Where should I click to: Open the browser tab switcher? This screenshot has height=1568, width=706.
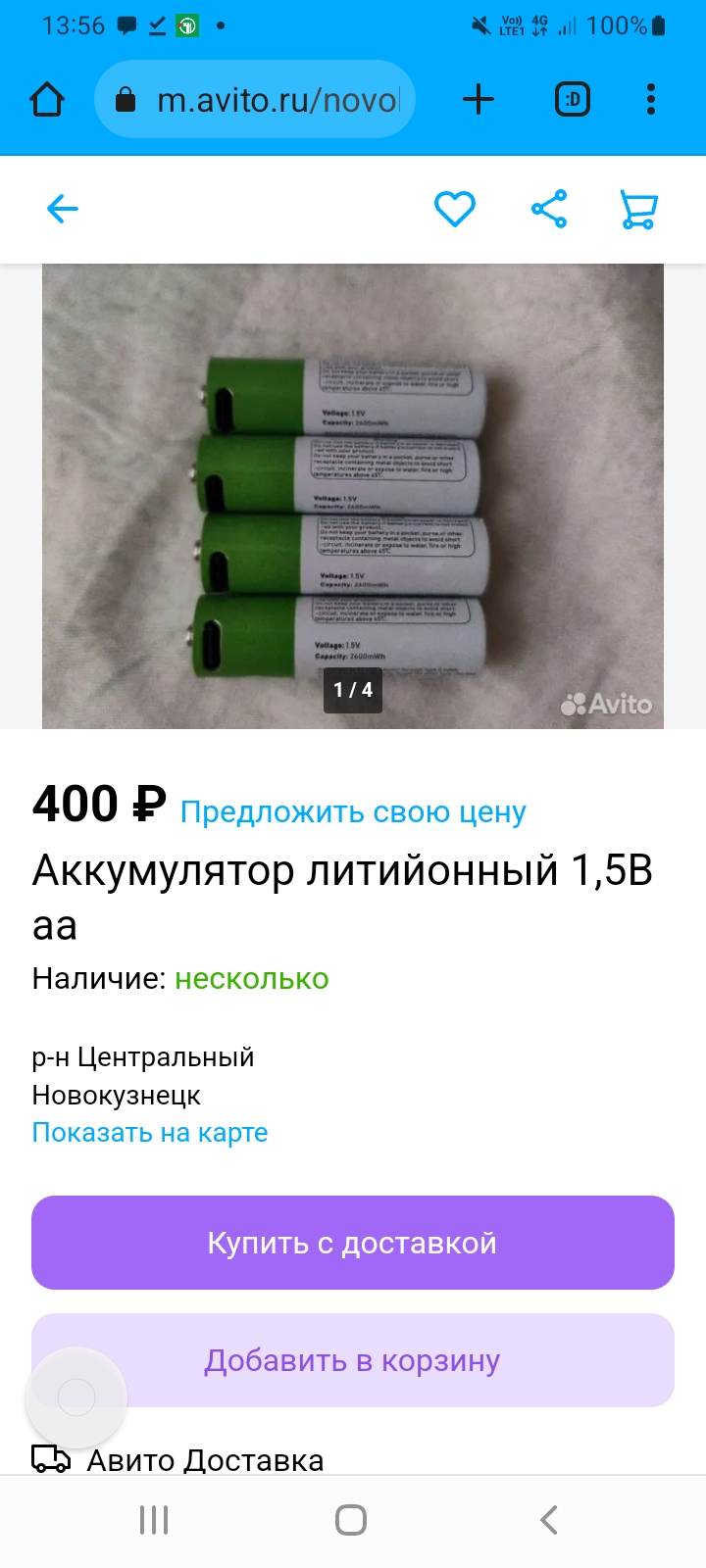[x=573, y=99]
